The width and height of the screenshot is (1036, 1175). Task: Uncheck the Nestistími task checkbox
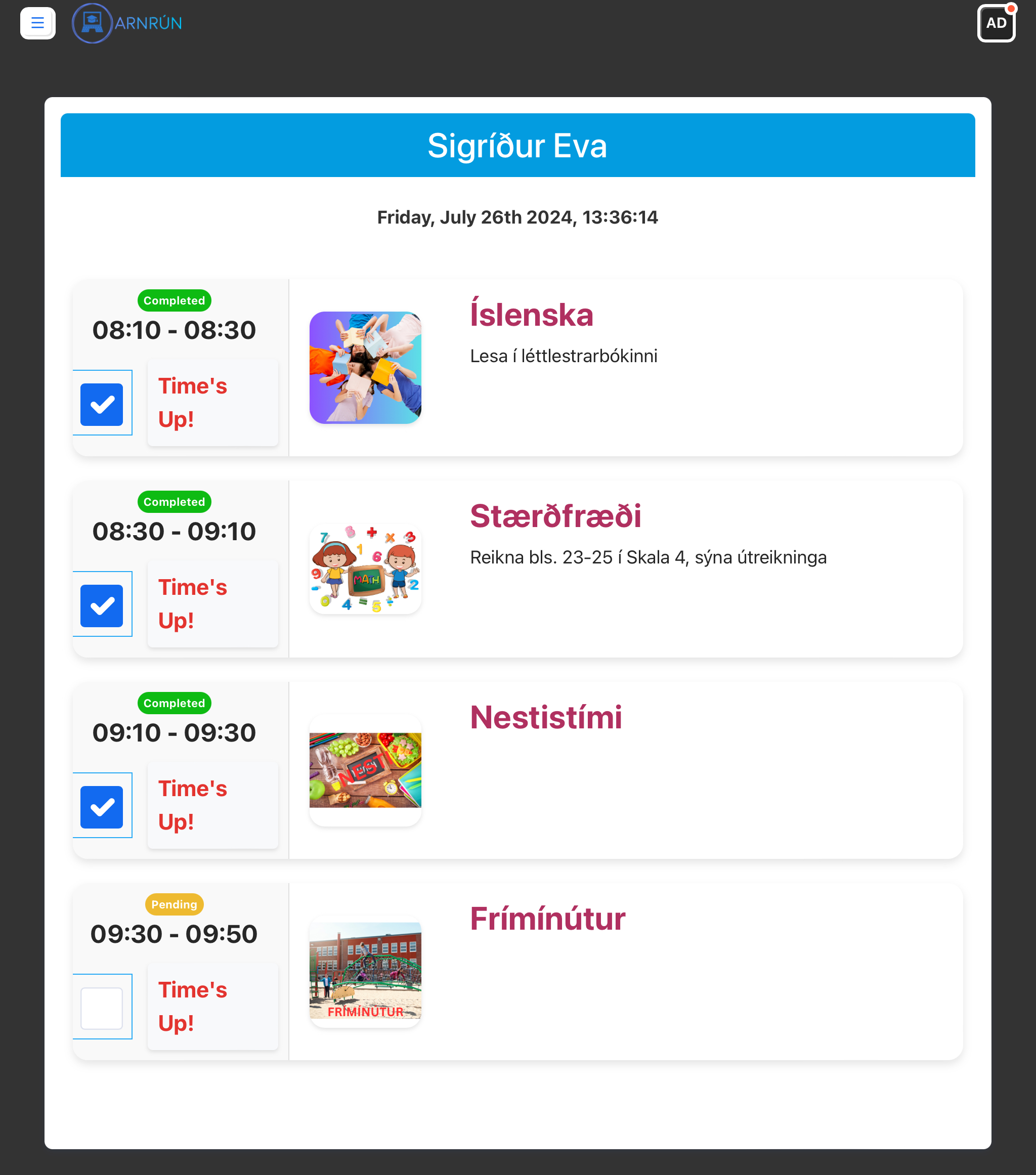[102, 807]
